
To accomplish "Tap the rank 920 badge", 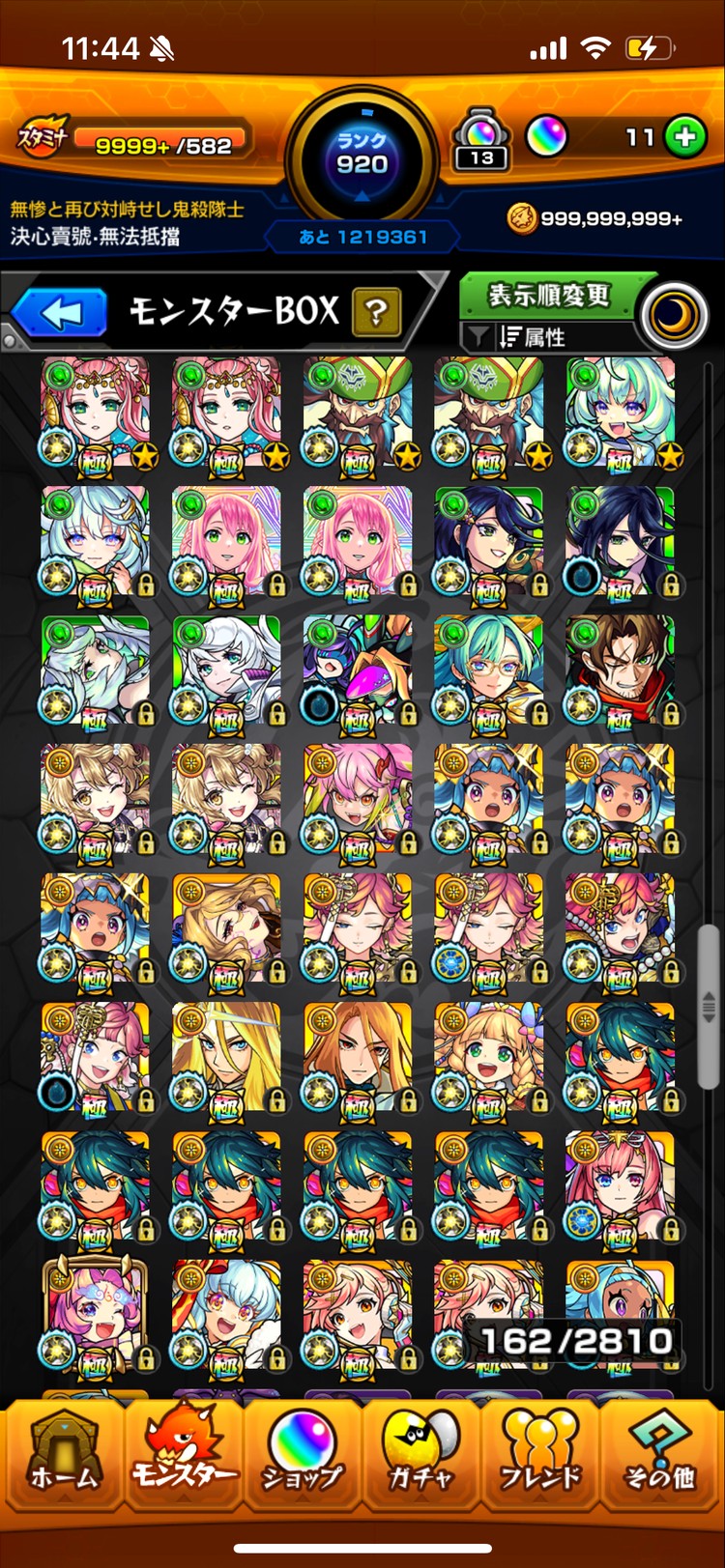I will click(x=362, y=155).
